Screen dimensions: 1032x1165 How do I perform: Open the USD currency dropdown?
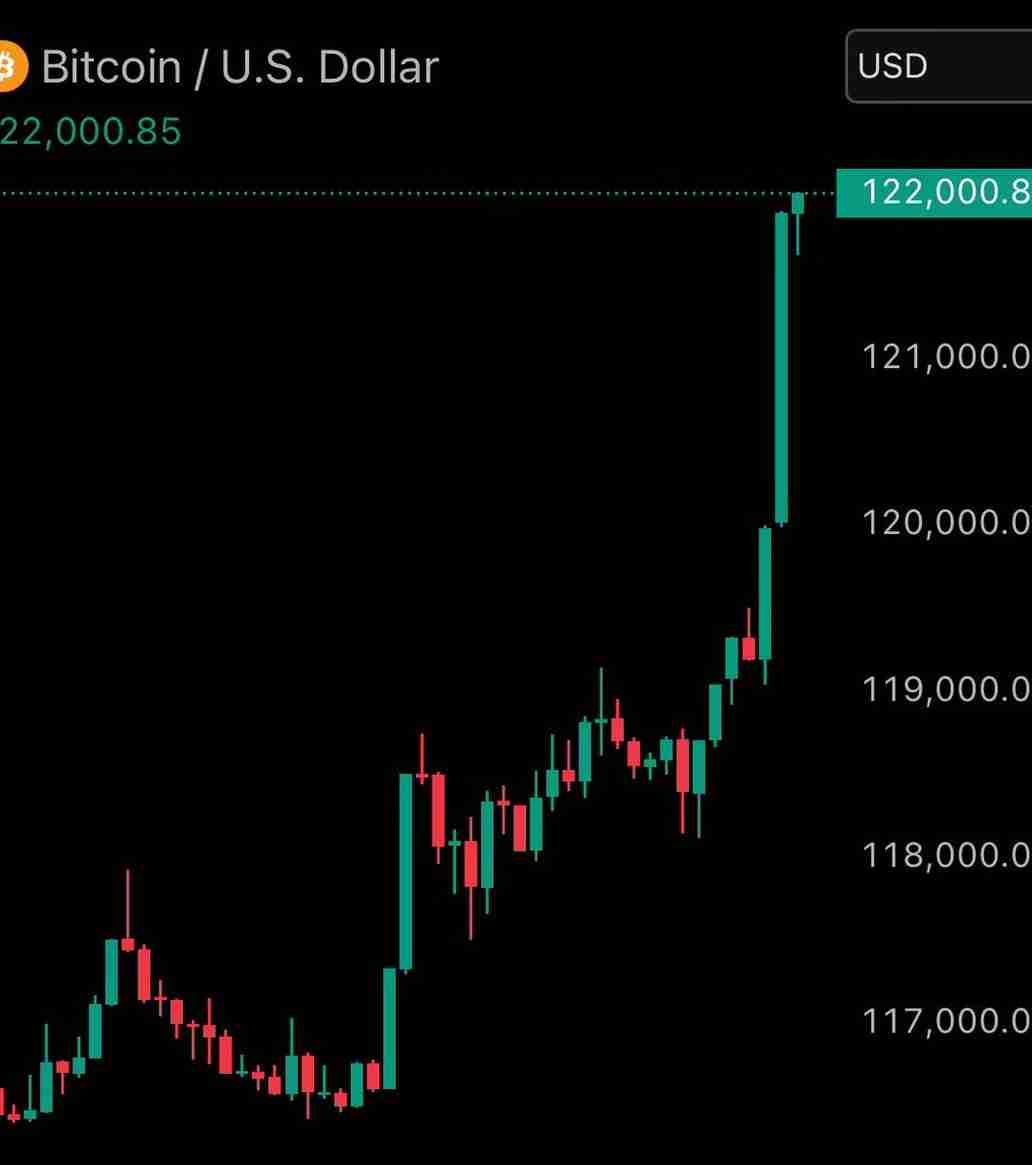936,67
